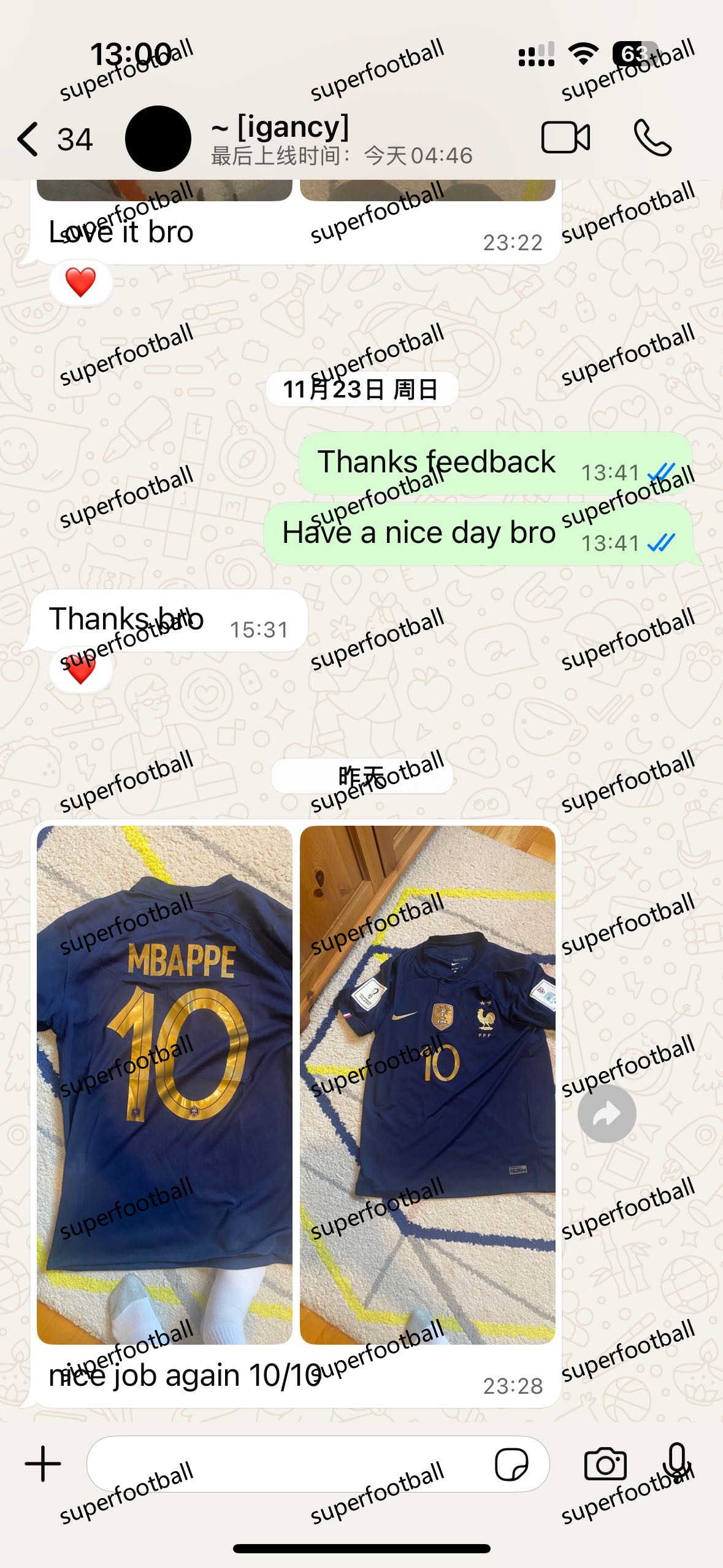The width and height of the screenshot is (723, 1568).
Task: Open the MBAPPE 10 jersey back photo
Action: pos(164,1085)
